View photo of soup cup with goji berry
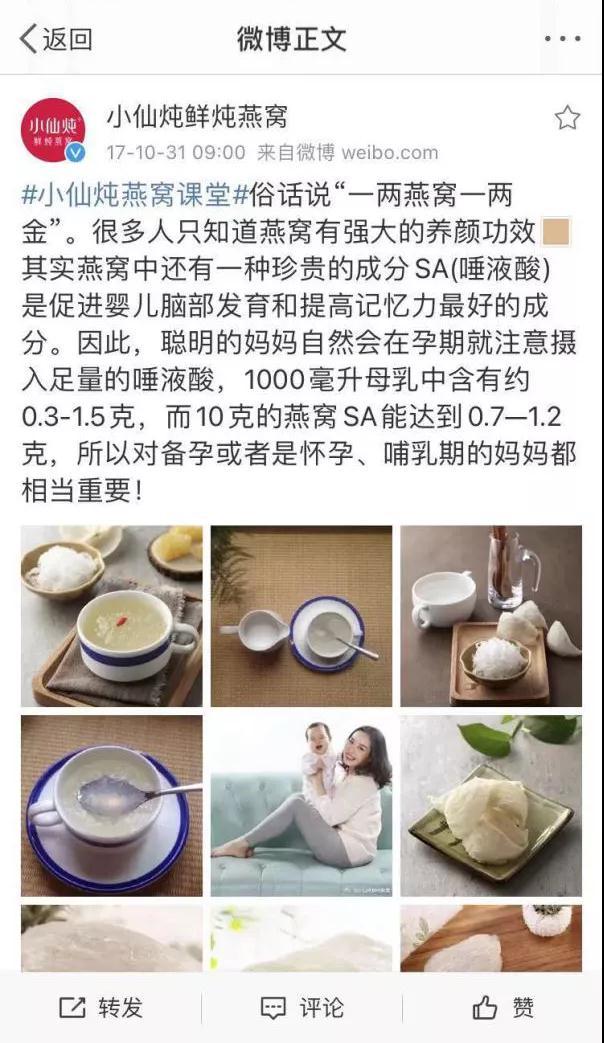 click(112, 616)
